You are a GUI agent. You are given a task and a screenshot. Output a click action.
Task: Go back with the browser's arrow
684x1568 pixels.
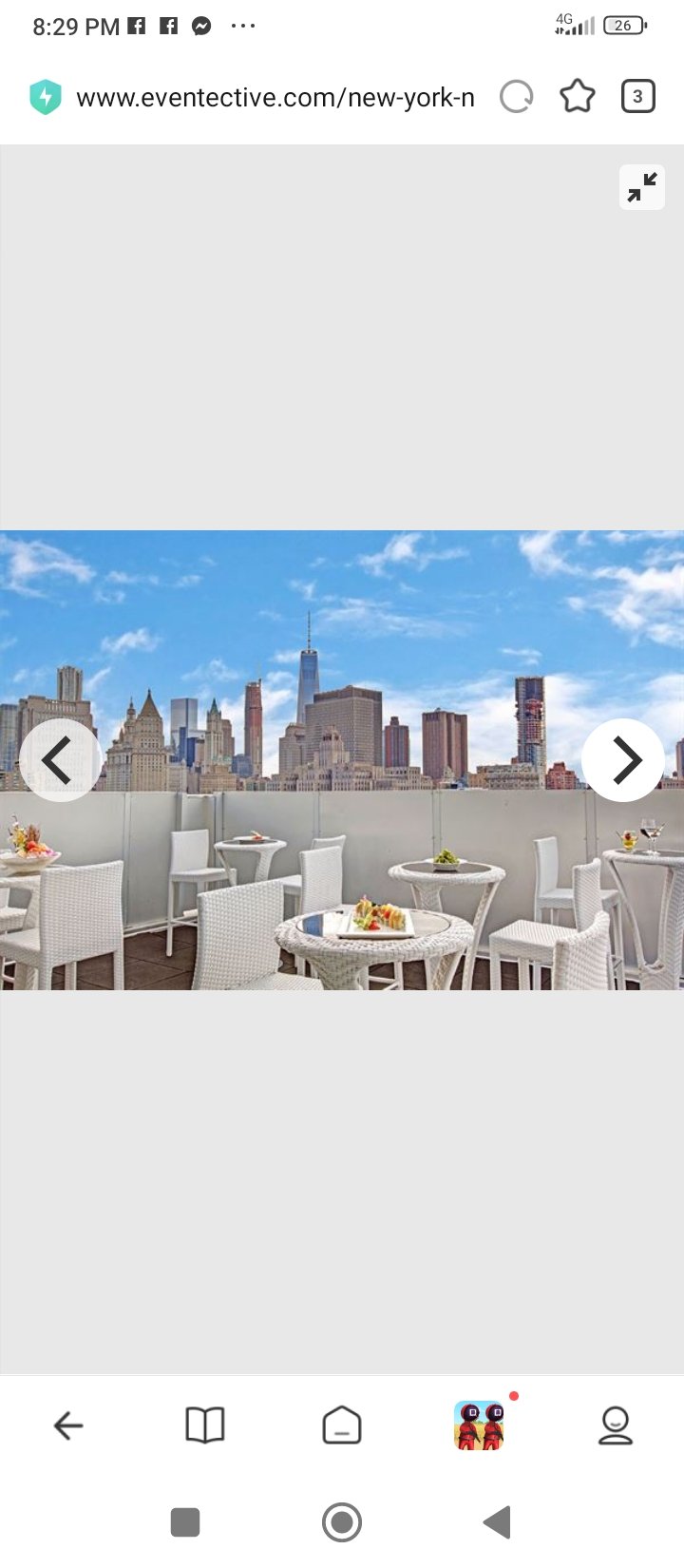tap(68, 1425)
